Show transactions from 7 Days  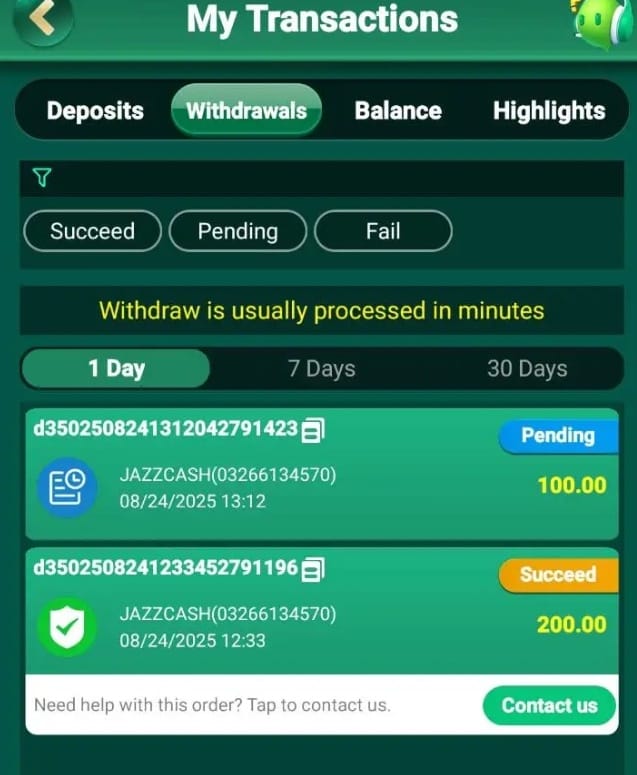pos(321,368)
